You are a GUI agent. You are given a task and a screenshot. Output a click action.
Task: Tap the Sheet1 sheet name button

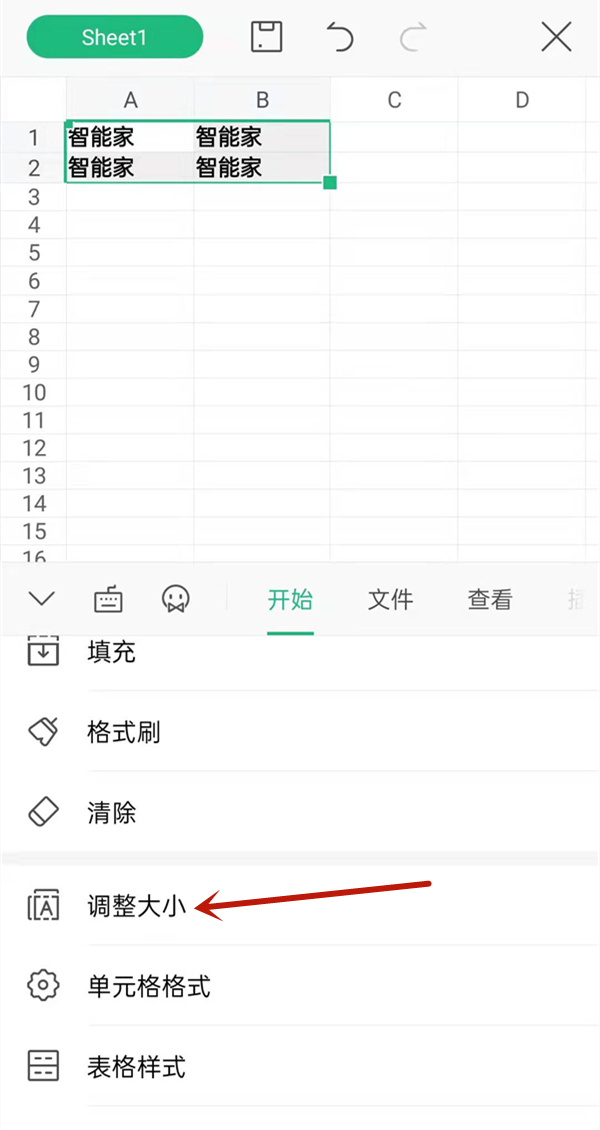click(114, 38)
